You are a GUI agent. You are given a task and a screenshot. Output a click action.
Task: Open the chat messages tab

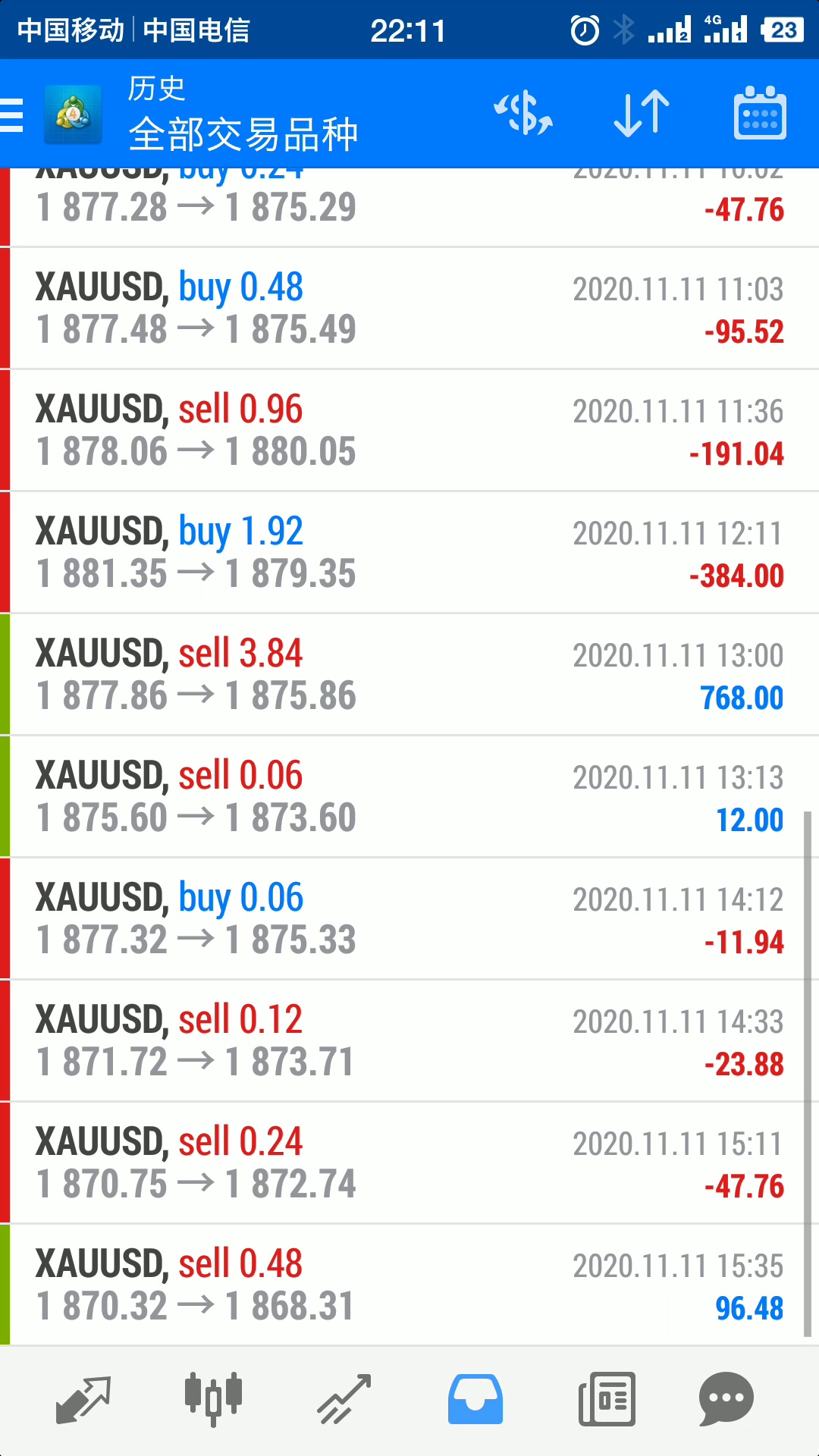point(726,1398)
